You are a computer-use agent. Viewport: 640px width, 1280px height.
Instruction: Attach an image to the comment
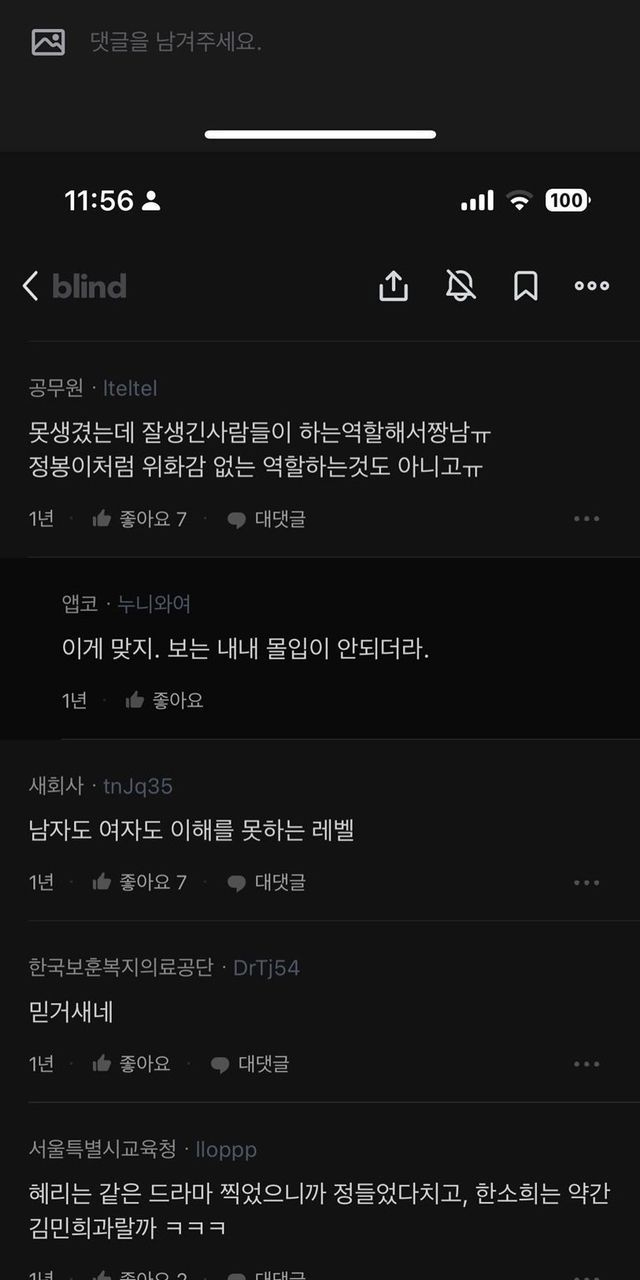(48, 42)
